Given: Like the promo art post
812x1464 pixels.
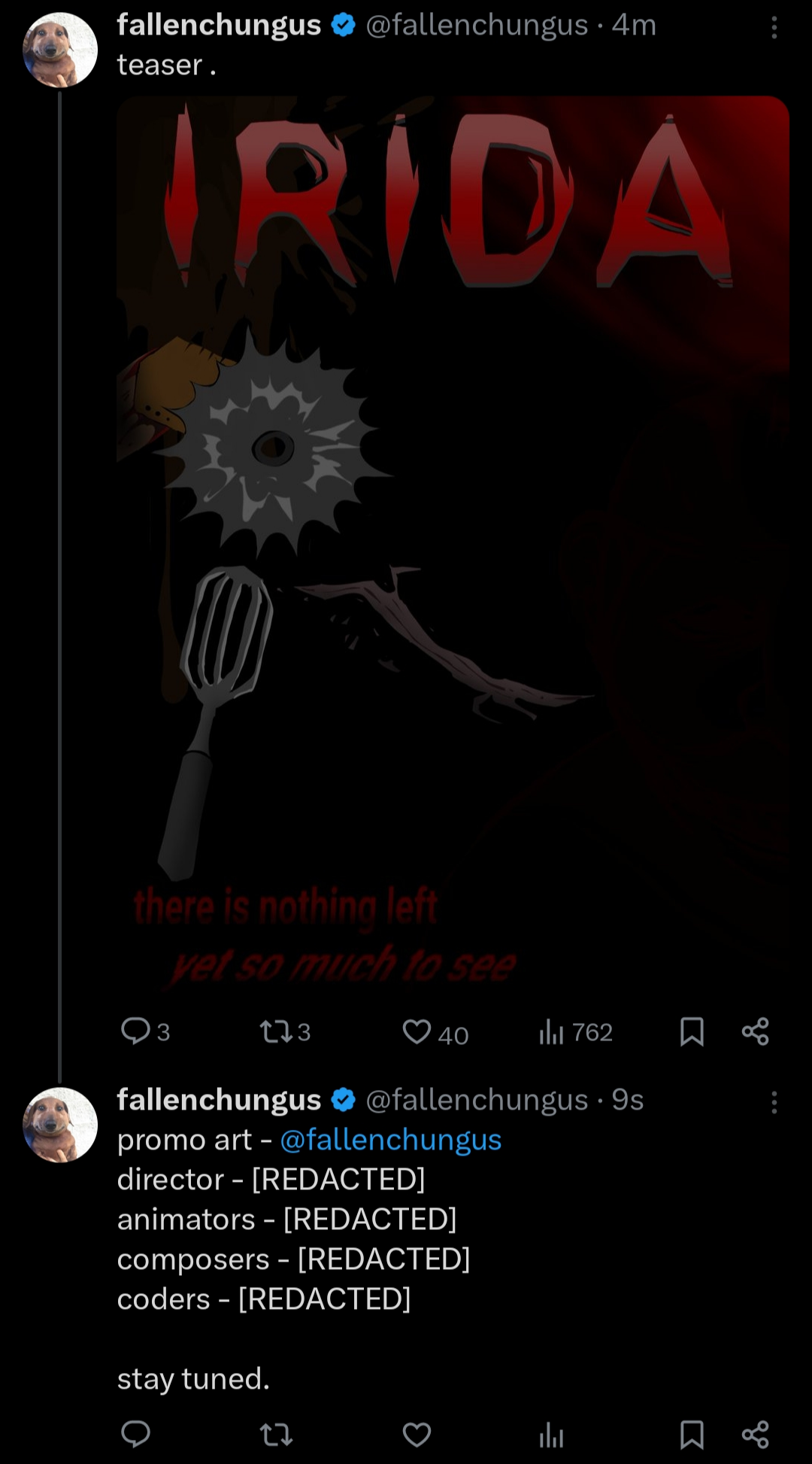Looking at the screenshot, I should [417, 1435].
